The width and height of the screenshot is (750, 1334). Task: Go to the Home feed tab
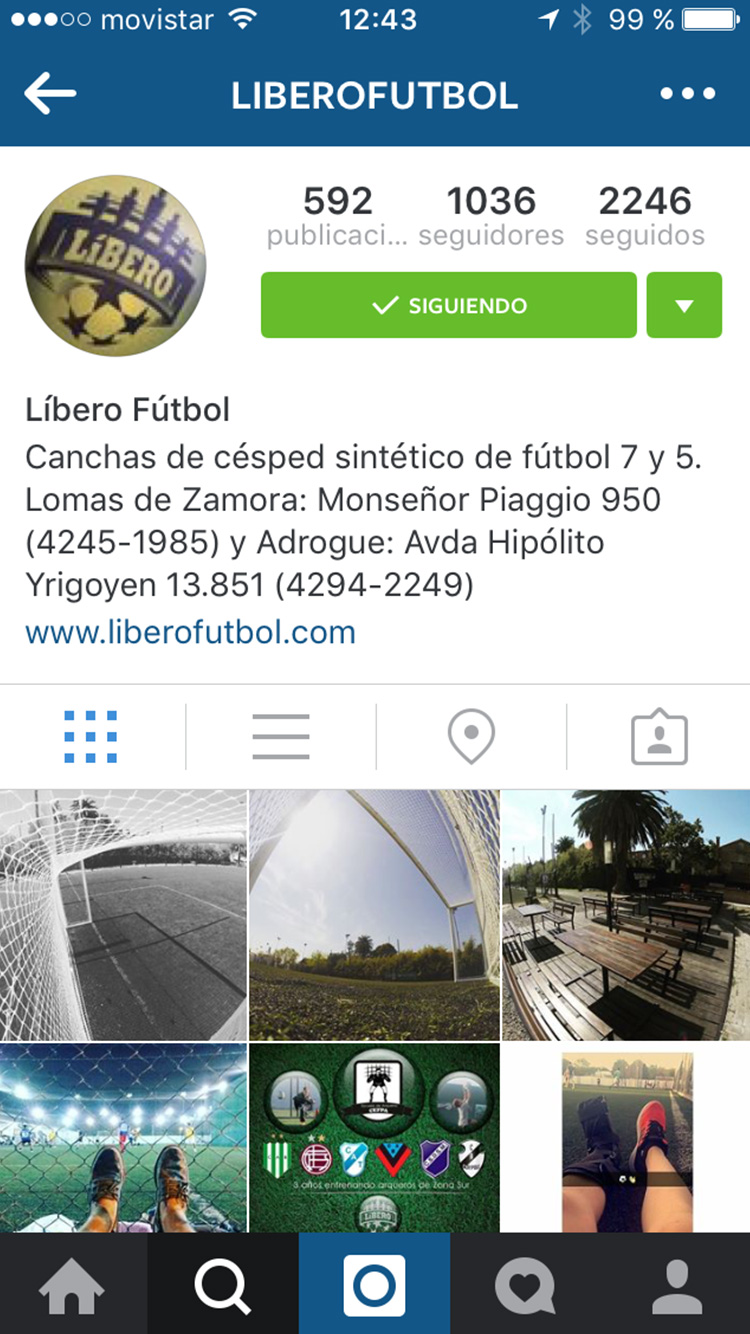click(72, 1284)
